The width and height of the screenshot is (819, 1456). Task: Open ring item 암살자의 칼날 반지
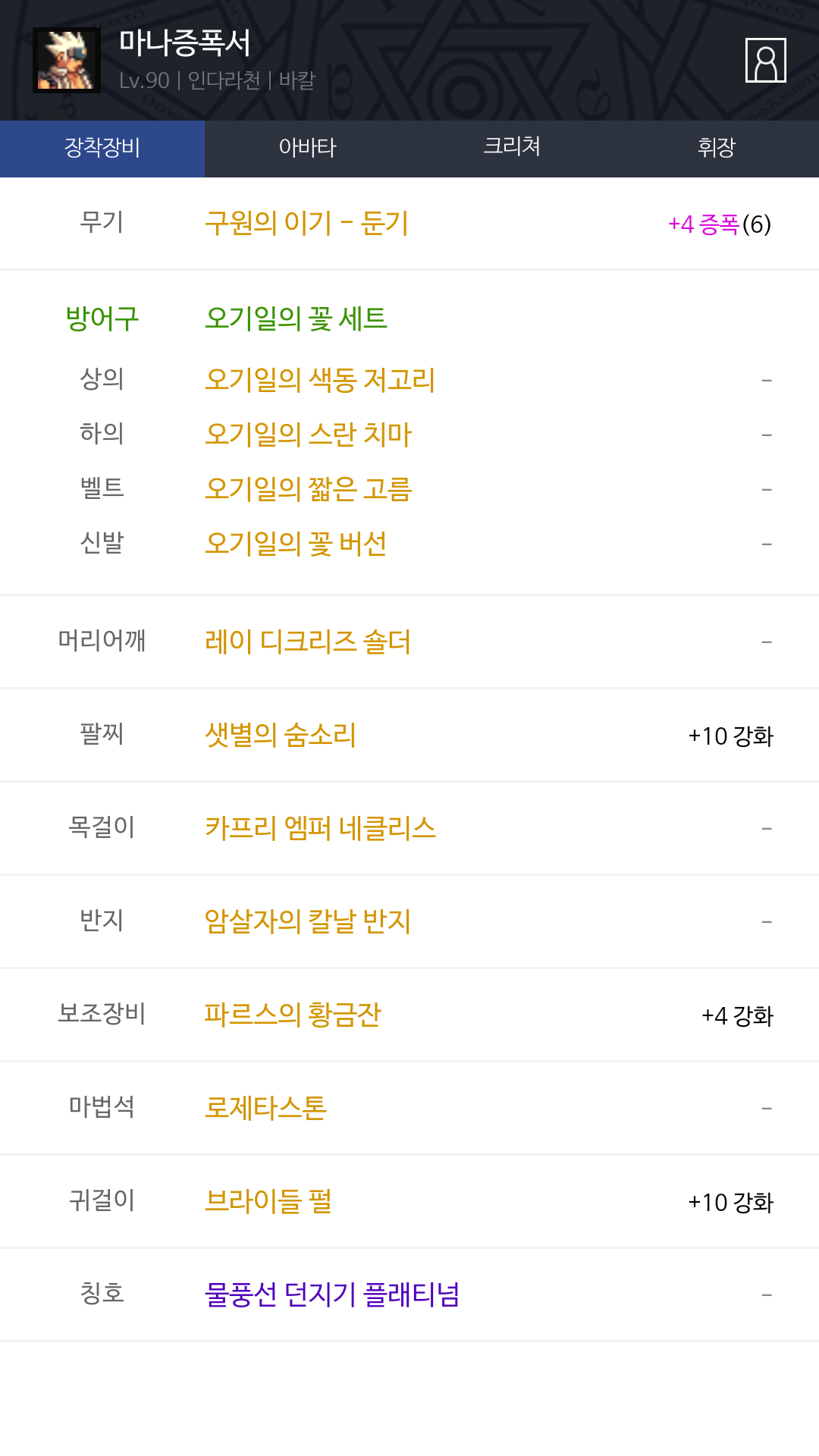pyautogui.click(x=308, y=922)
